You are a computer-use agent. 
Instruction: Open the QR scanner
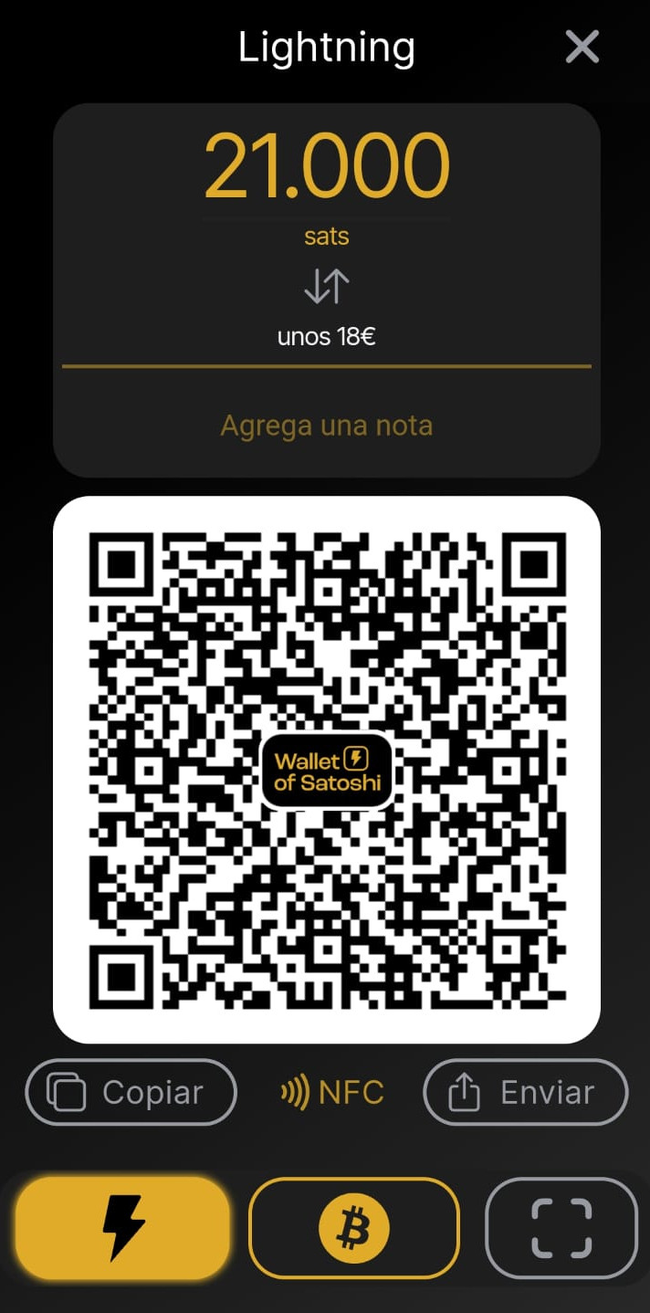pyautogui.click(x=561, y=1227)
